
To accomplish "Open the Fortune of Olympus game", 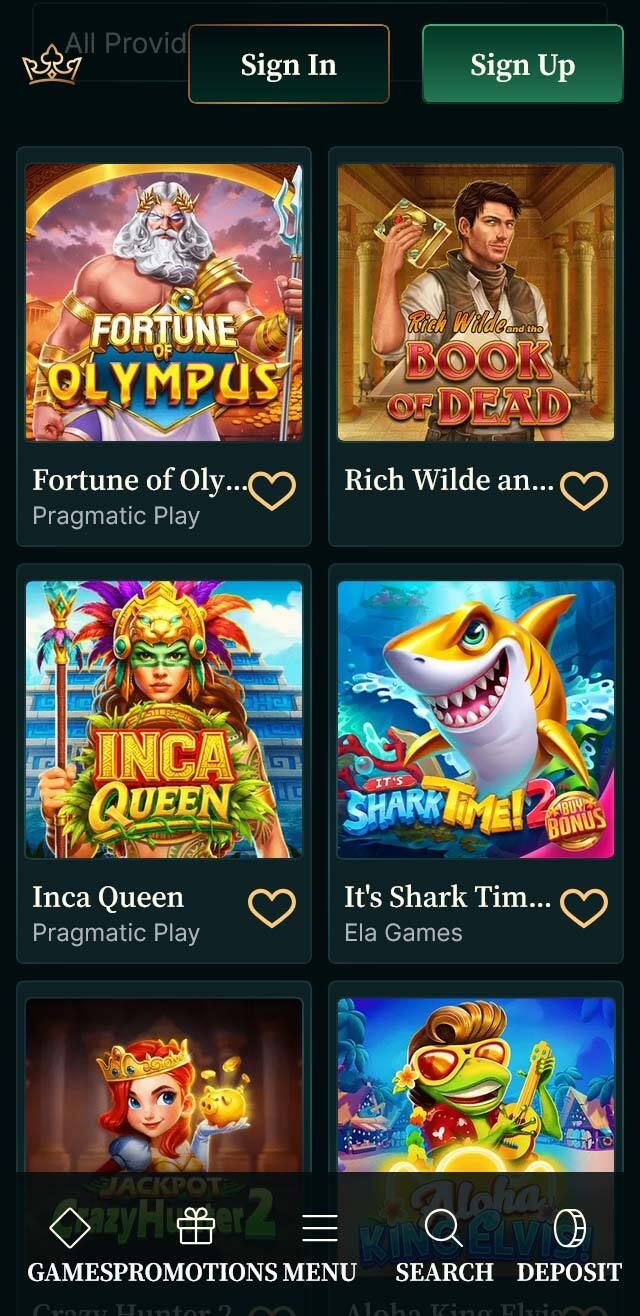I will pyautogui.click(x=164, y=302).
